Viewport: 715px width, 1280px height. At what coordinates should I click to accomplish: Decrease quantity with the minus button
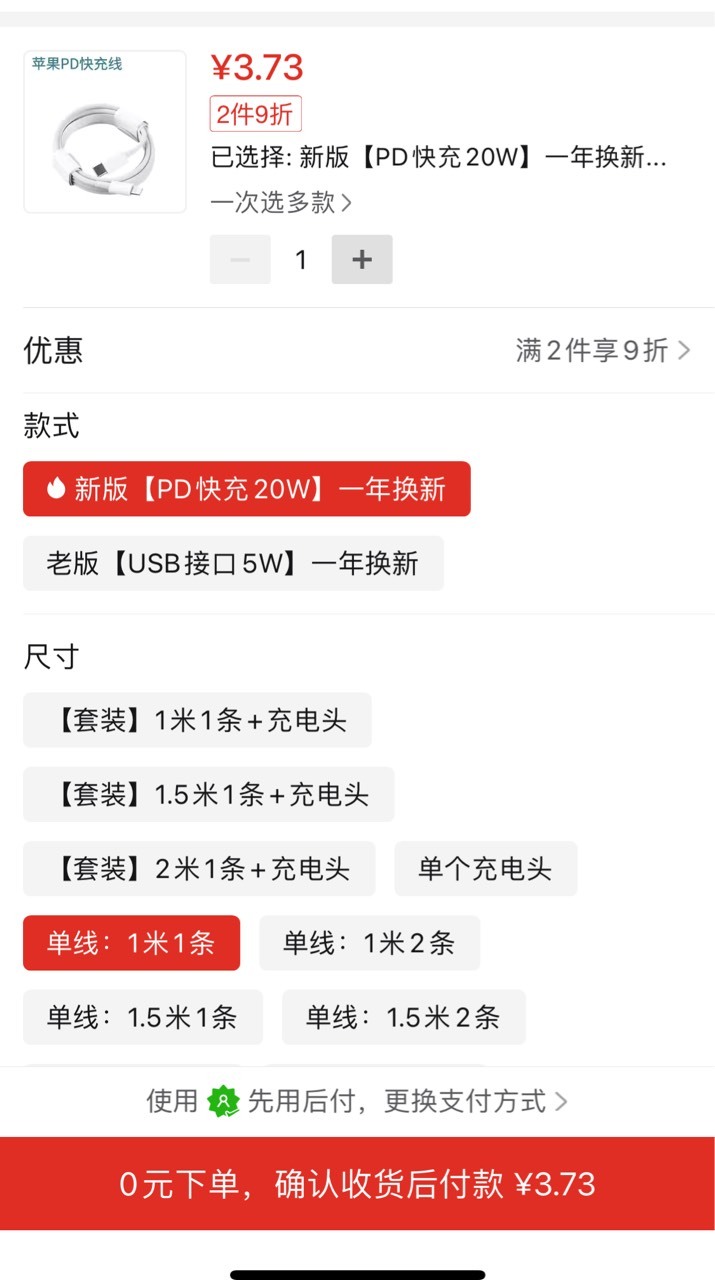tap(240, 260)
